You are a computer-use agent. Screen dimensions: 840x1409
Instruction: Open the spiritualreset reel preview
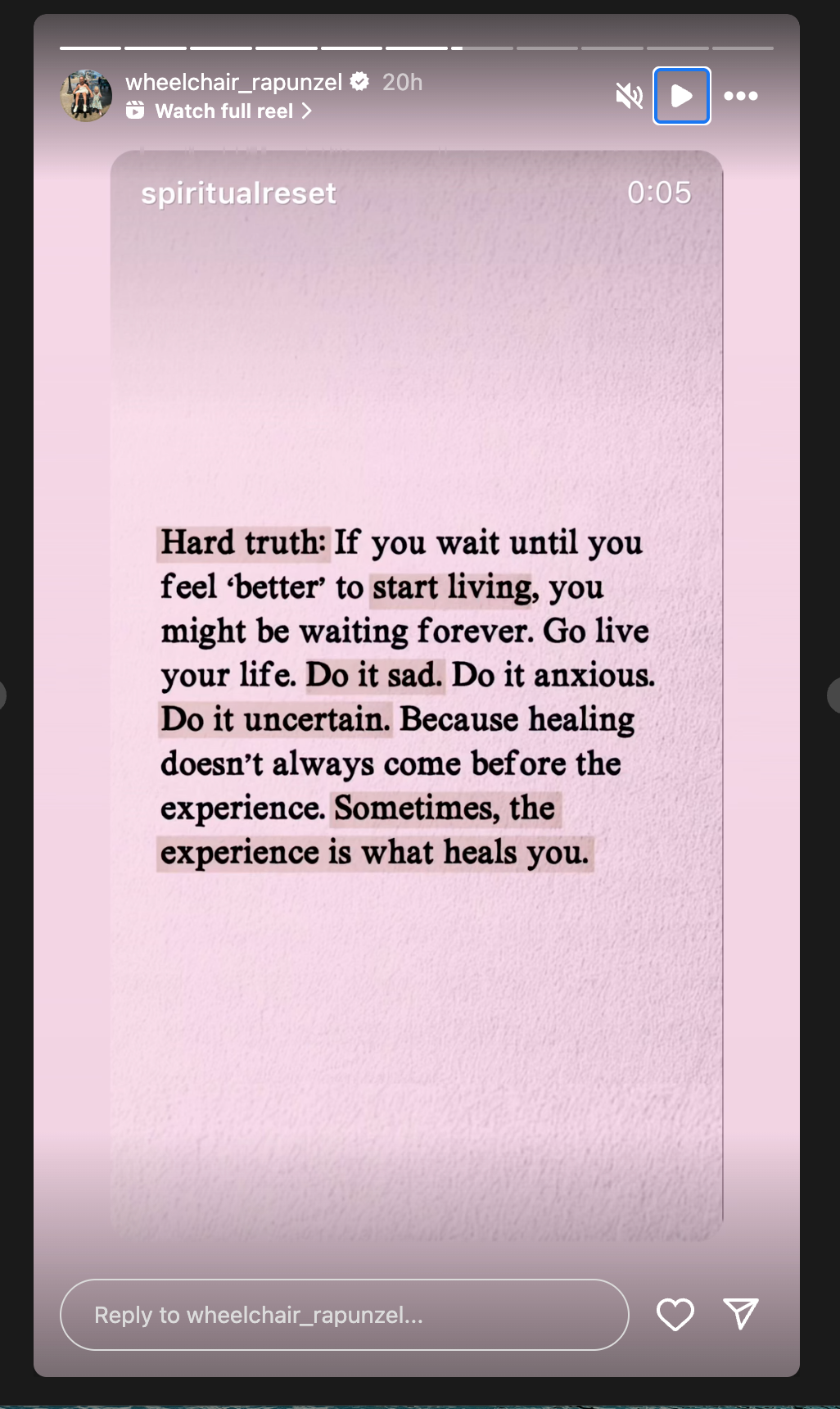(417, 695)
